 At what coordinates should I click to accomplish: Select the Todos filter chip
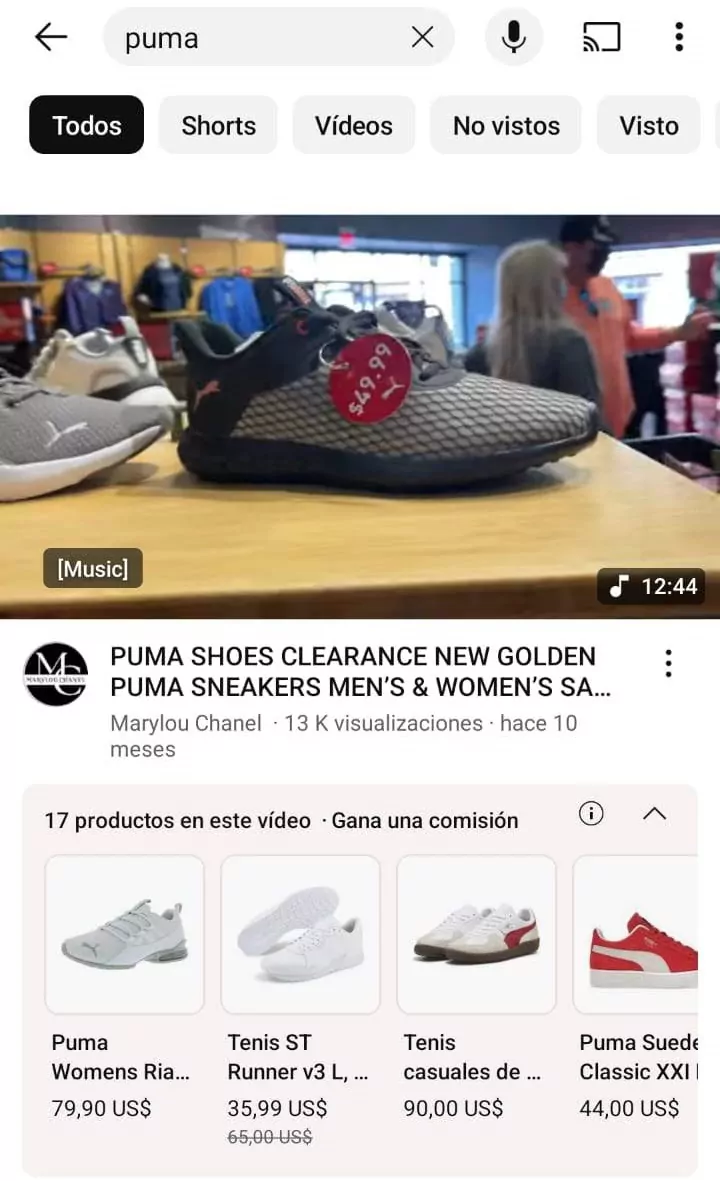[86, 124]
